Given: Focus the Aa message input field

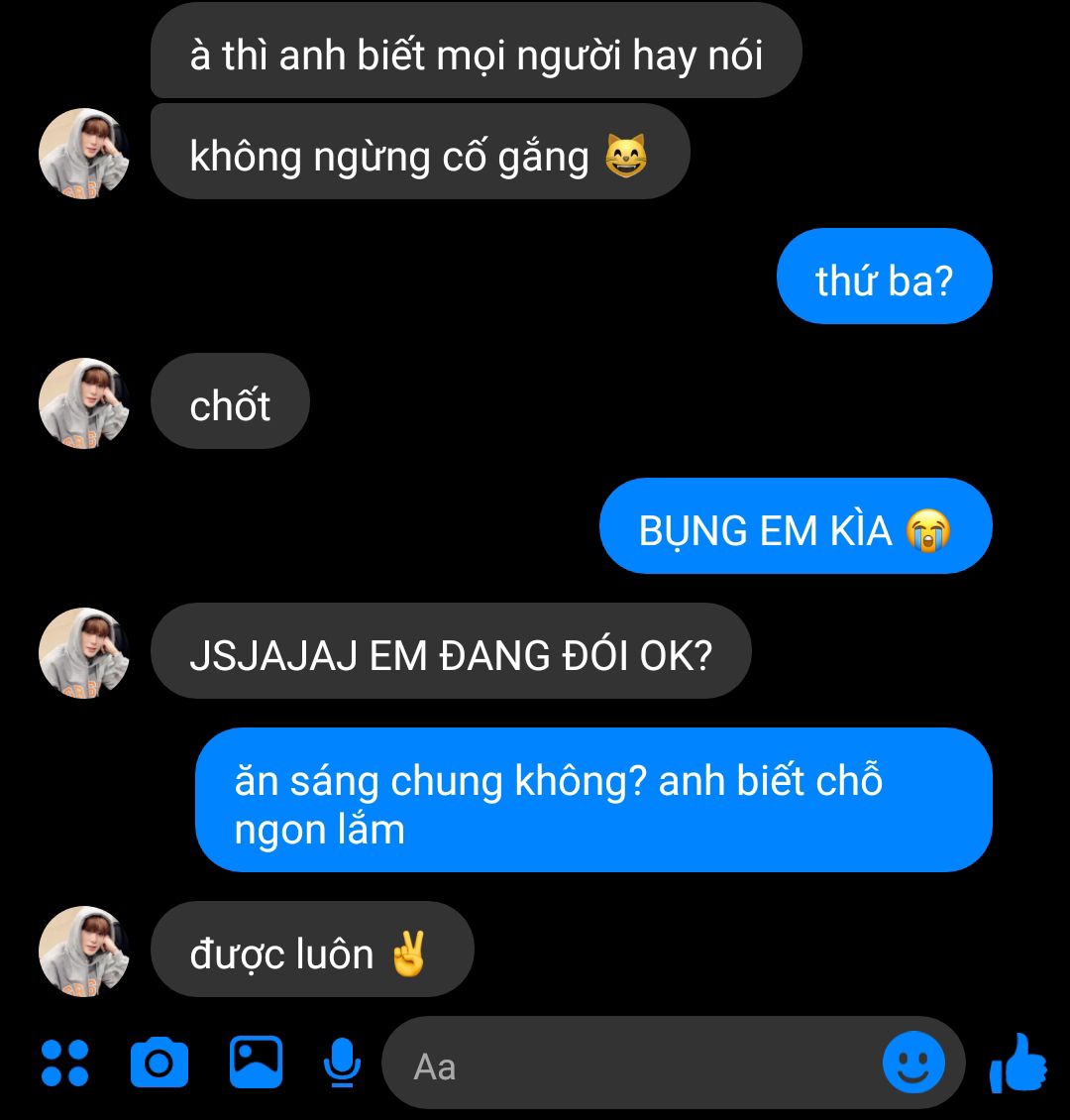Looking at the screenshot, I should tap(634, 1065).
